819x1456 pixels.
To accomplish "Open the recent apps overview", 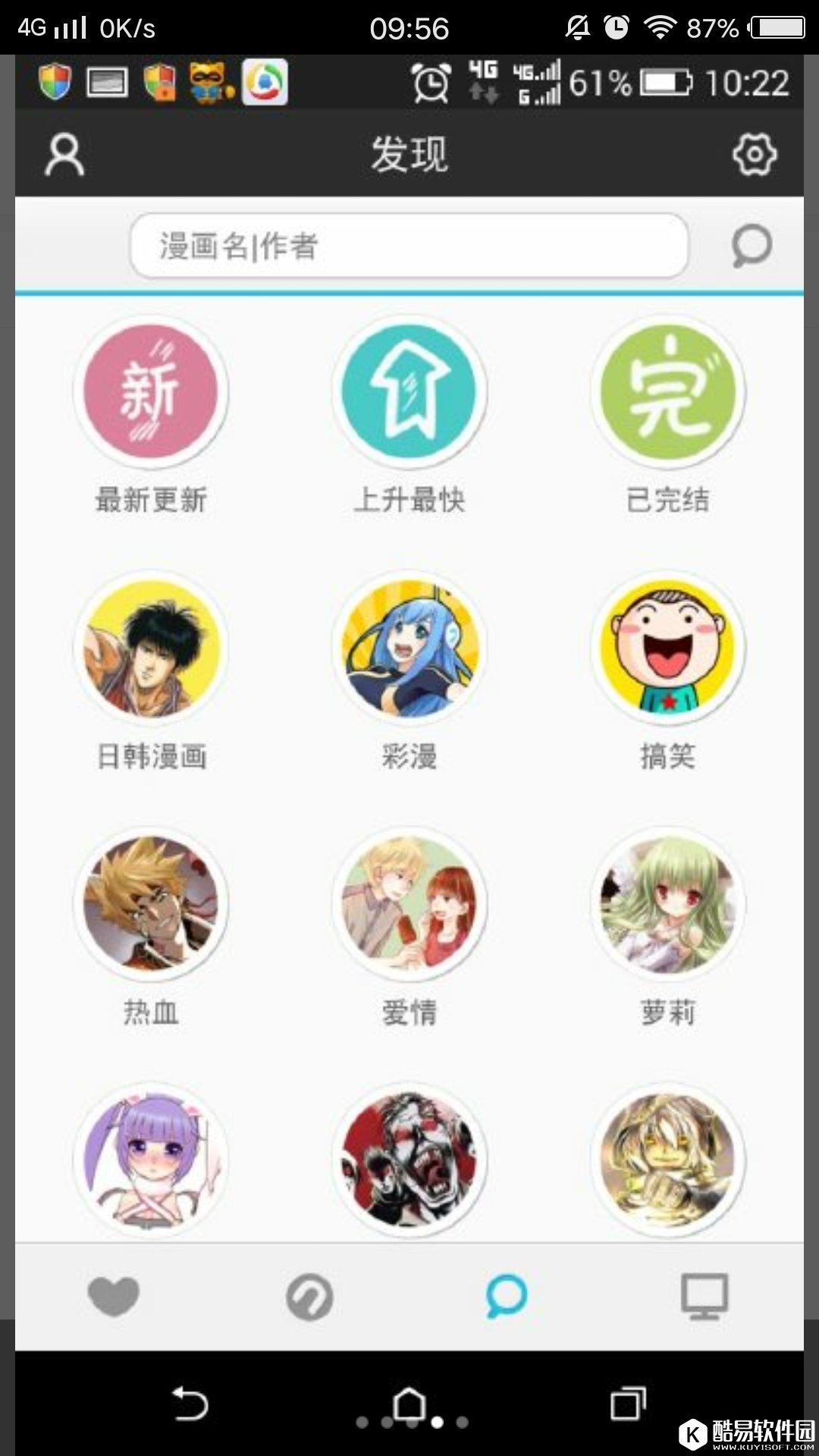I will tap(628, 1404).
